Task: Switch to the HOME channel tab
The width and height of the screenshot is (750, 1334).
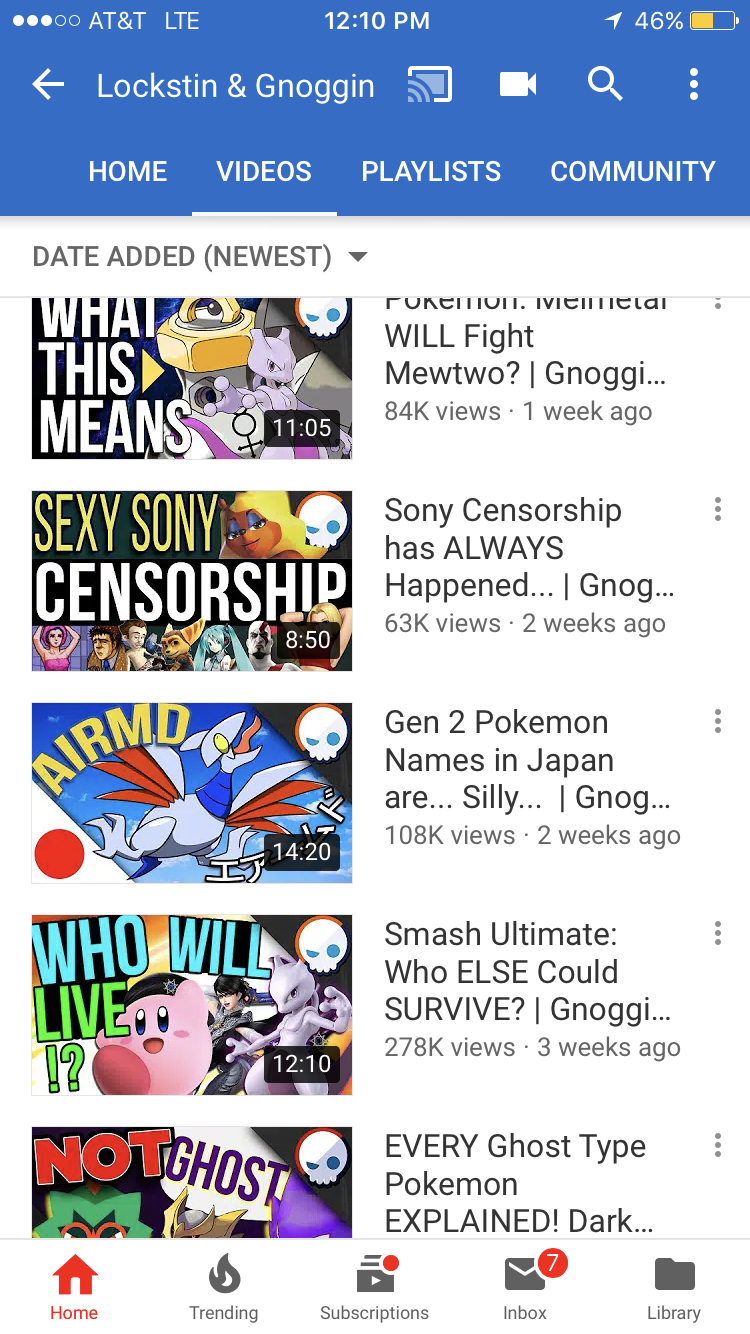Action: click(128, 171)
